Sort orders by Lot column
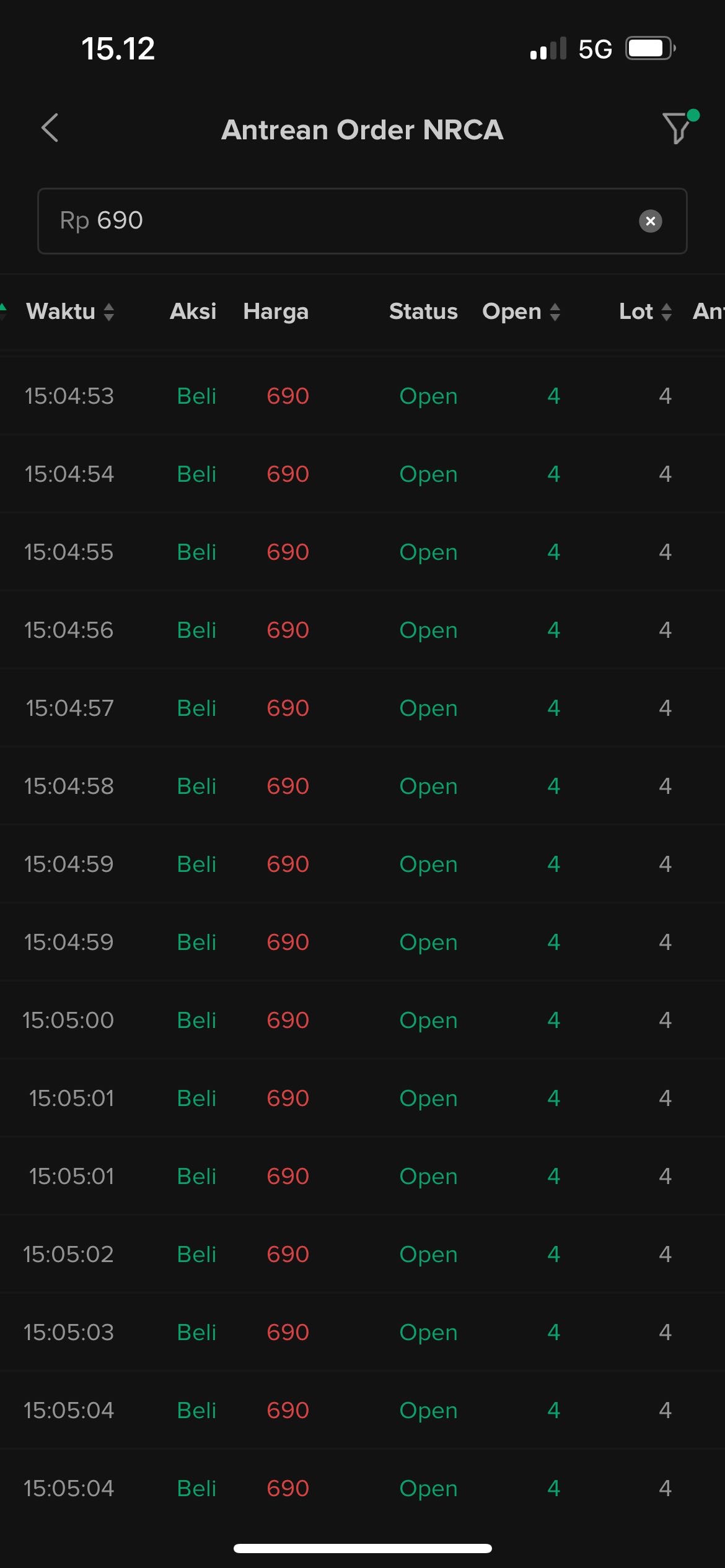Viewport: 725px width, 1568px height. click(645, 311)
